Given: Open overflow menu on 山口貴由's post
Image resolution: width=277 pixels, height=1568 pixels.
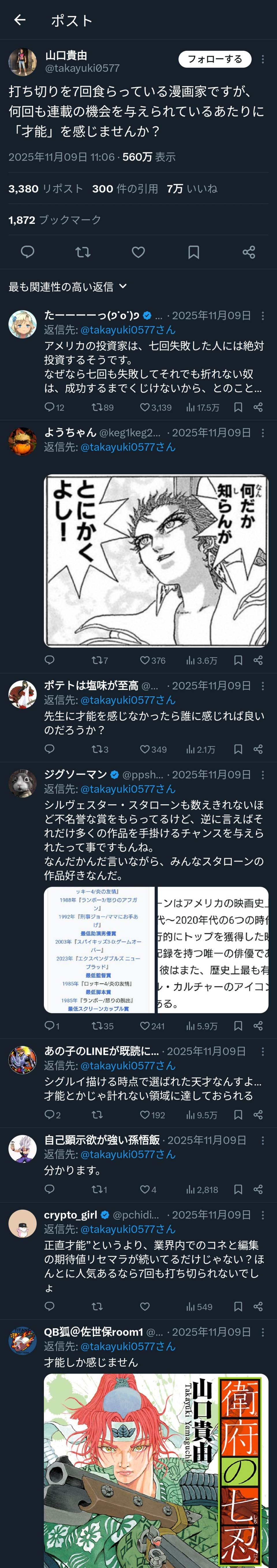Looking at the screenshot, I should pyautogui.click(x=263, y=59).
